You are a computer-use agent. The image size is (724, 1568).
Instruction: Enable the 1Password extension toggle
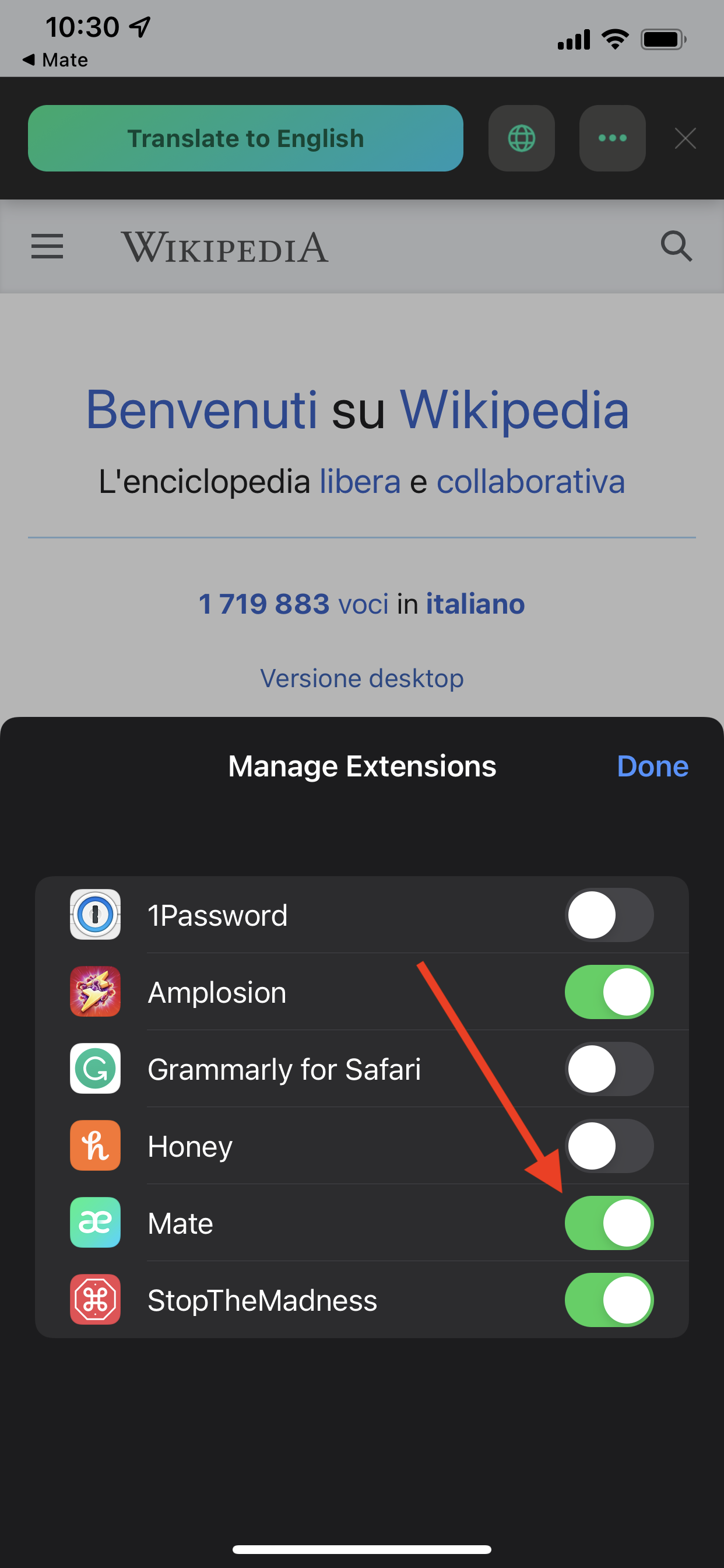[x=609, y=915]
